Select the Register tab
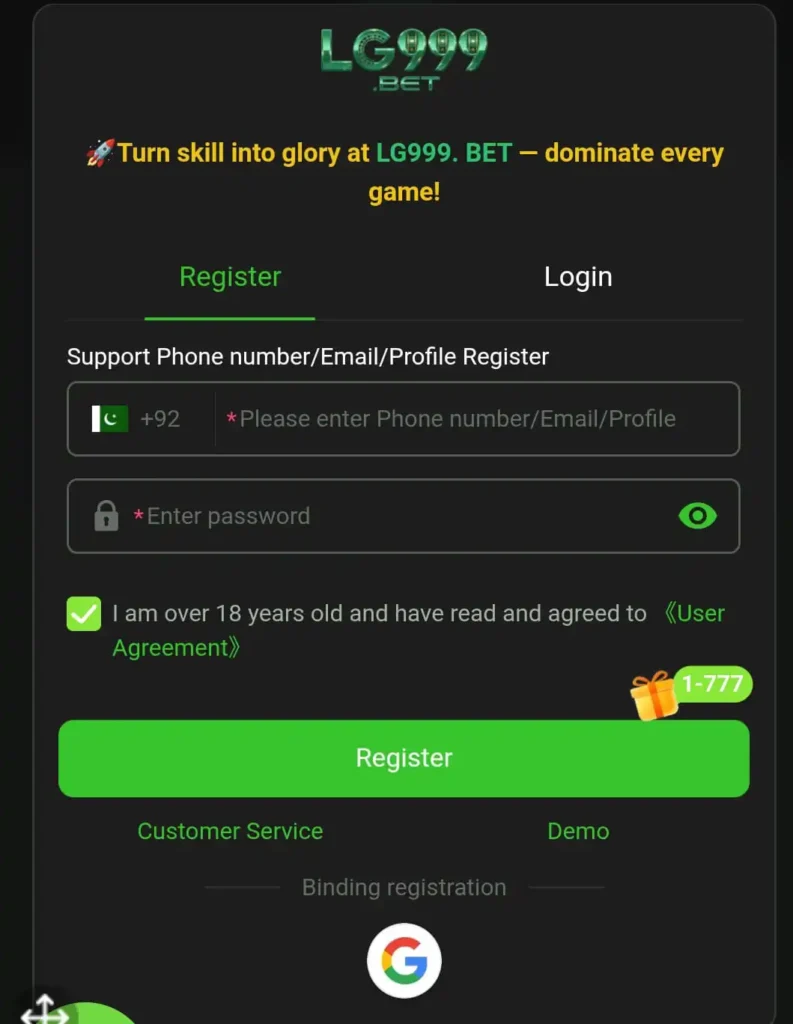 pyautogui.click(x=230, y=277)
